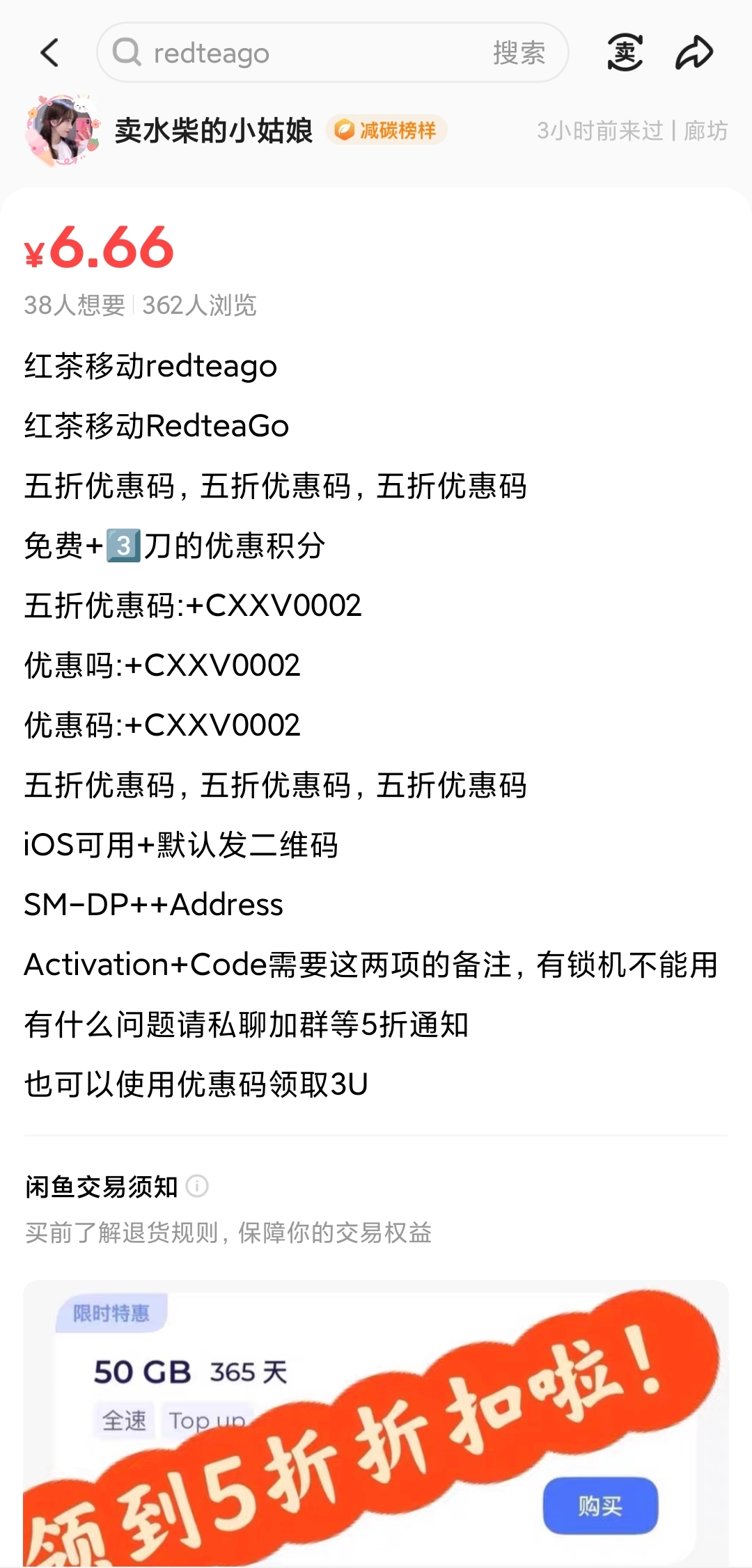Open seller 卖水柴的小姑娘's avatar
Image resolution: width=752 pixels, height=1568 pixels.
(x=61, y=130)
